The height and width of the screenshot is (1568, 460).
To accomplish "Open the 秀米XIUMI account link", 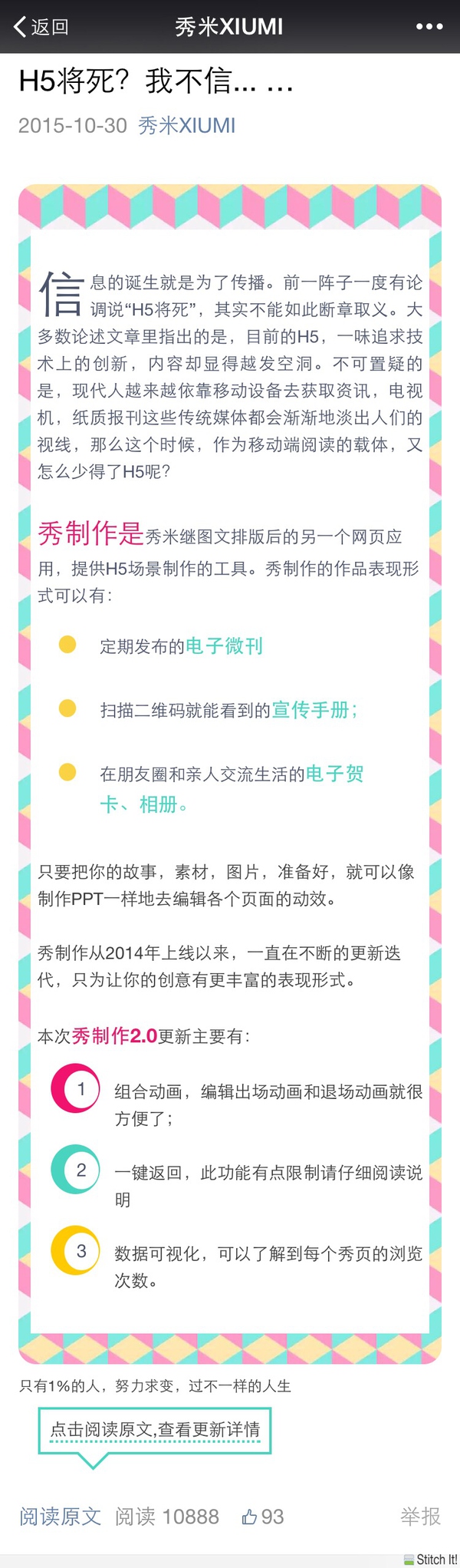I will pos(186,125).
